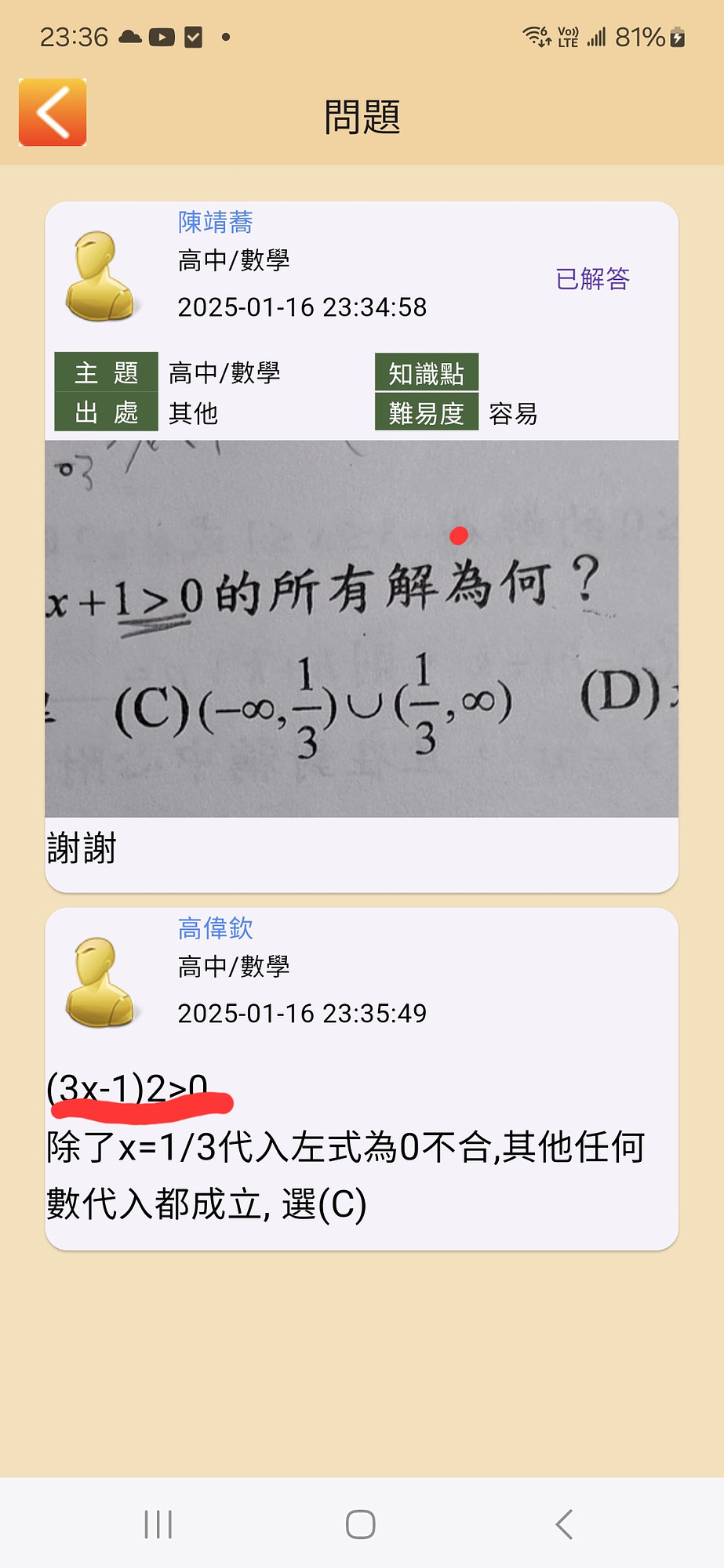Tap the avatar beside 陳靖蕎
The width and height of the screenshot is (724, 1568).
pos(100,275)
